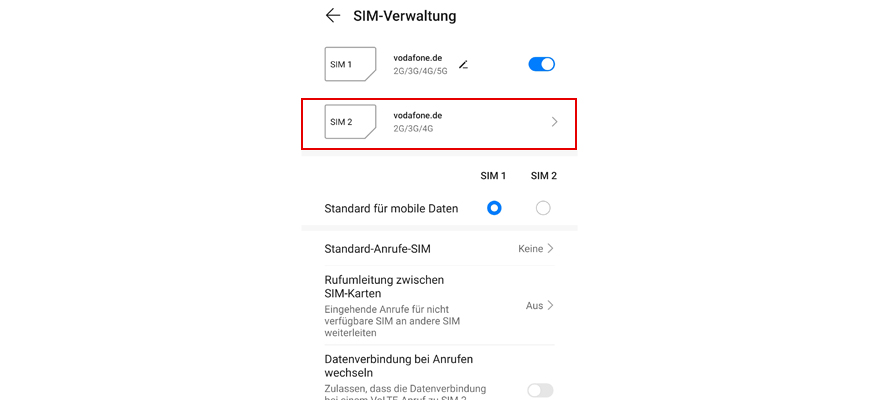
Task: Edit SIM 1 name with pencil icon
Action: [463, 65]
